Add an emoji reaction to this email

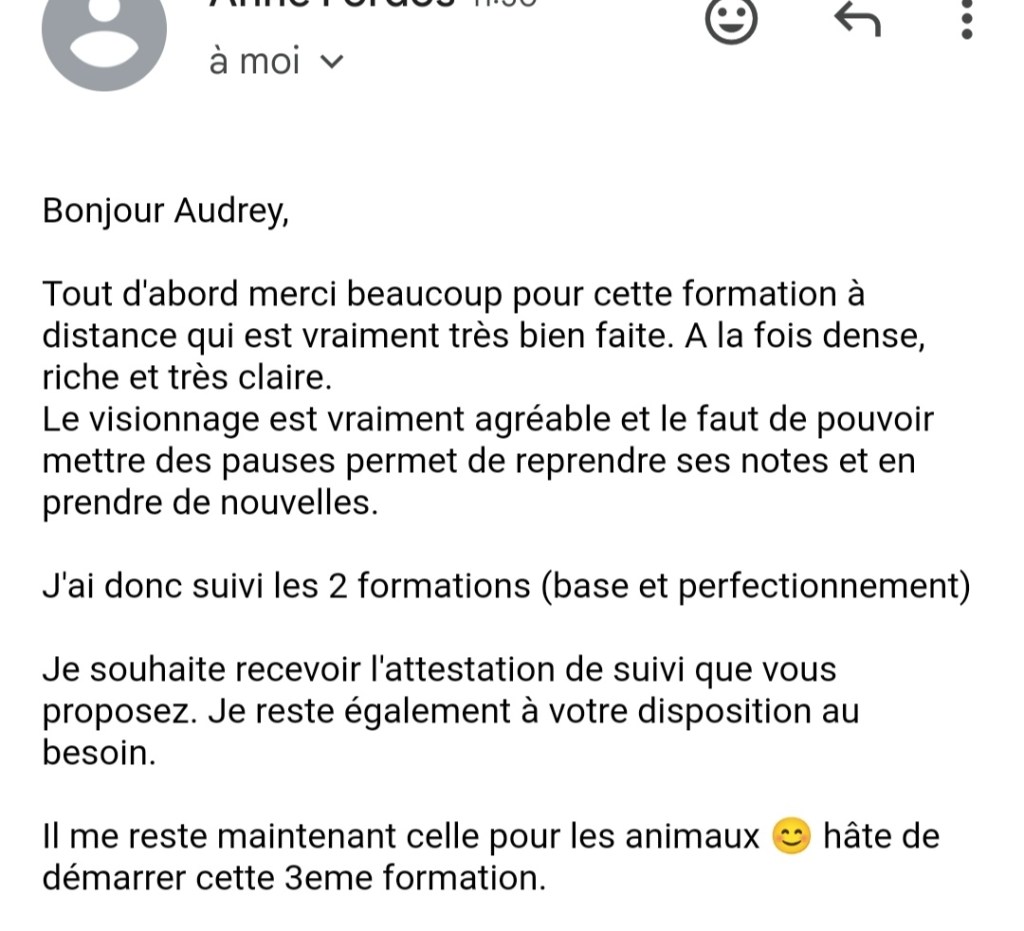732,20
